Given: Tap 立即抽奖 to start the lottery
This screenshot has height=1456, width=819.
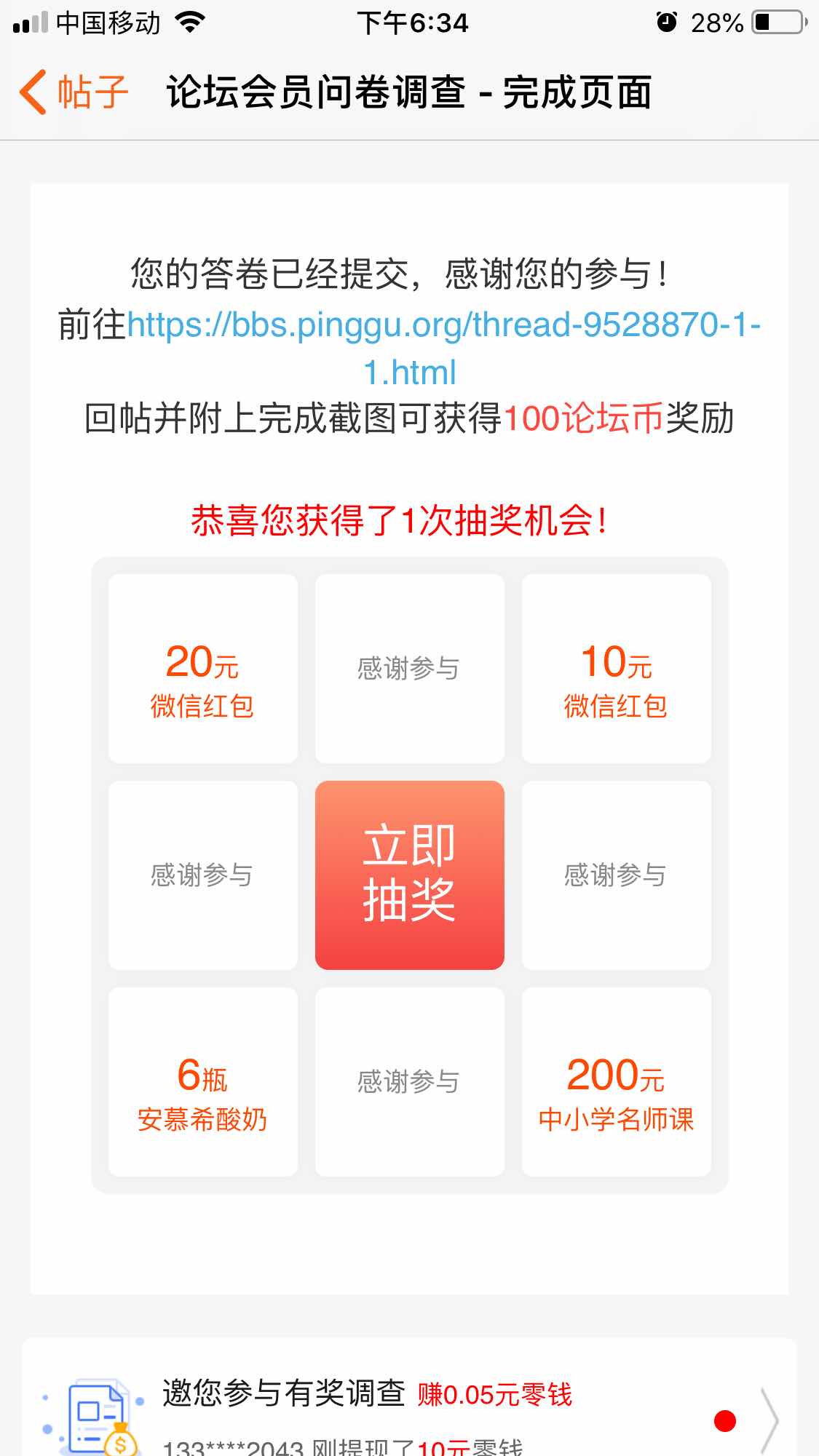Looking at the screenshot, I should click(409, 875).
